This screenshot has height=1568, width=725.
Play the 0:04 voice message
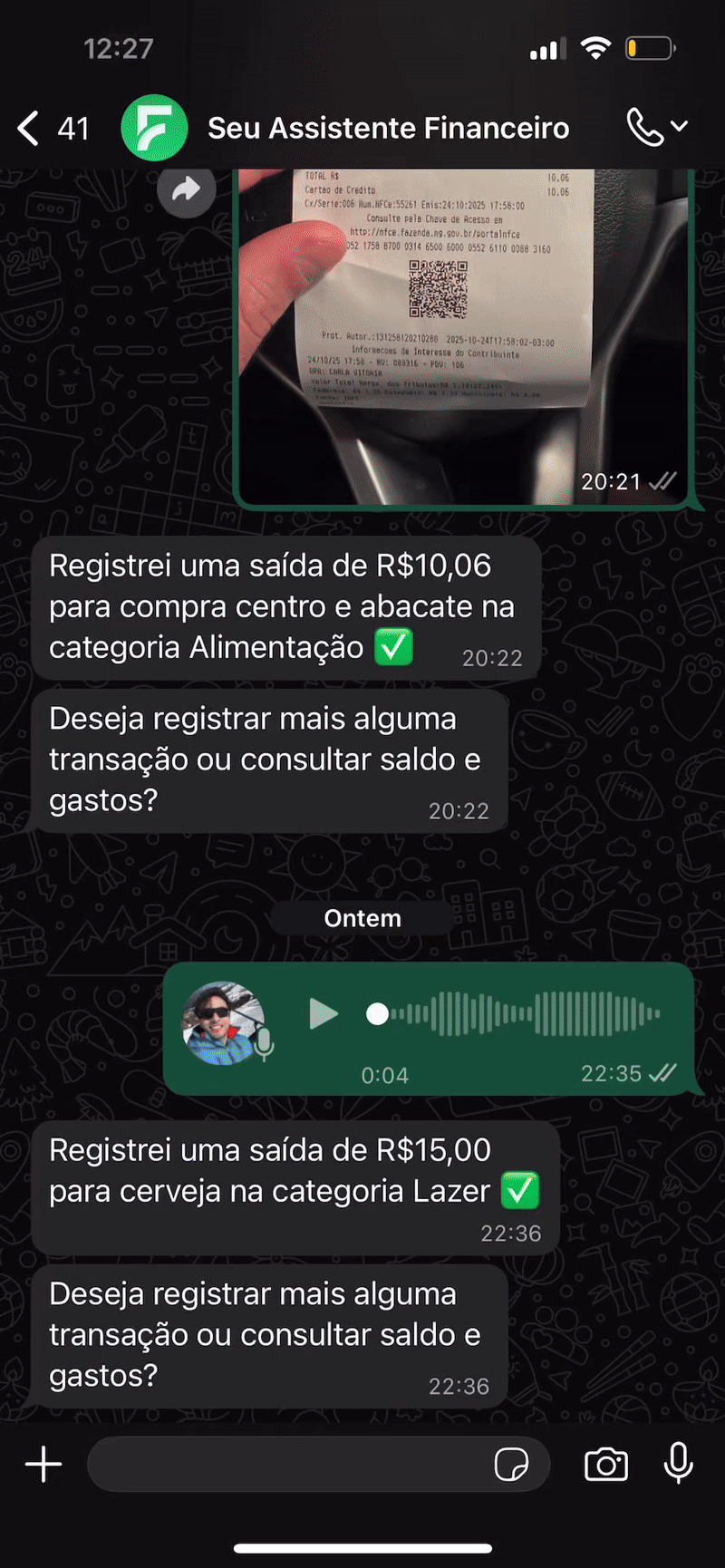[x=323, y=1013]
